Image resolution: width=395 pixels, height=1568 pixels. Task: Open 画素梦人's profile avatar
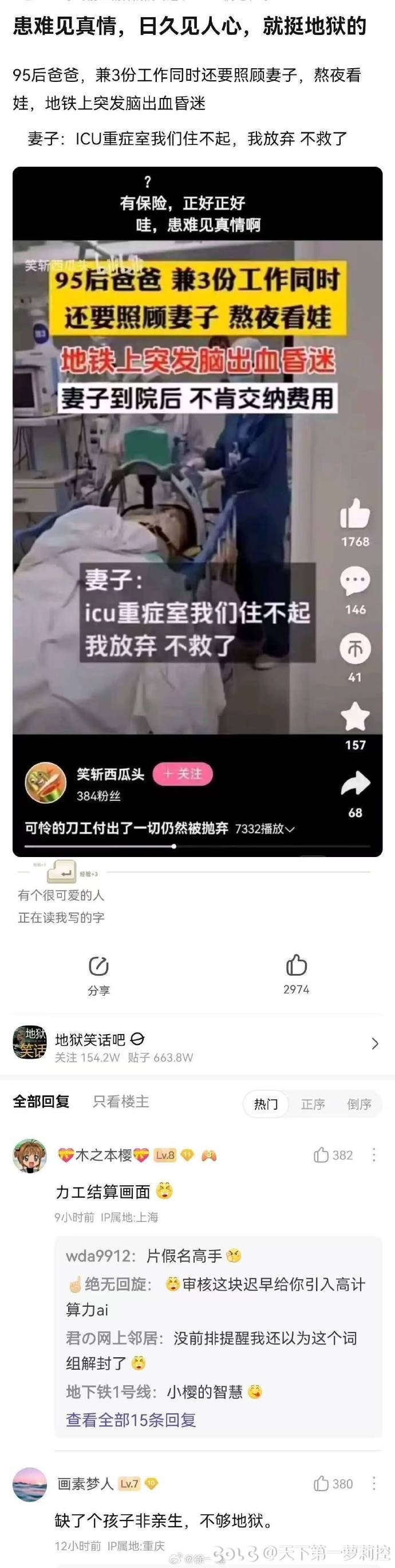(29, 1484)
